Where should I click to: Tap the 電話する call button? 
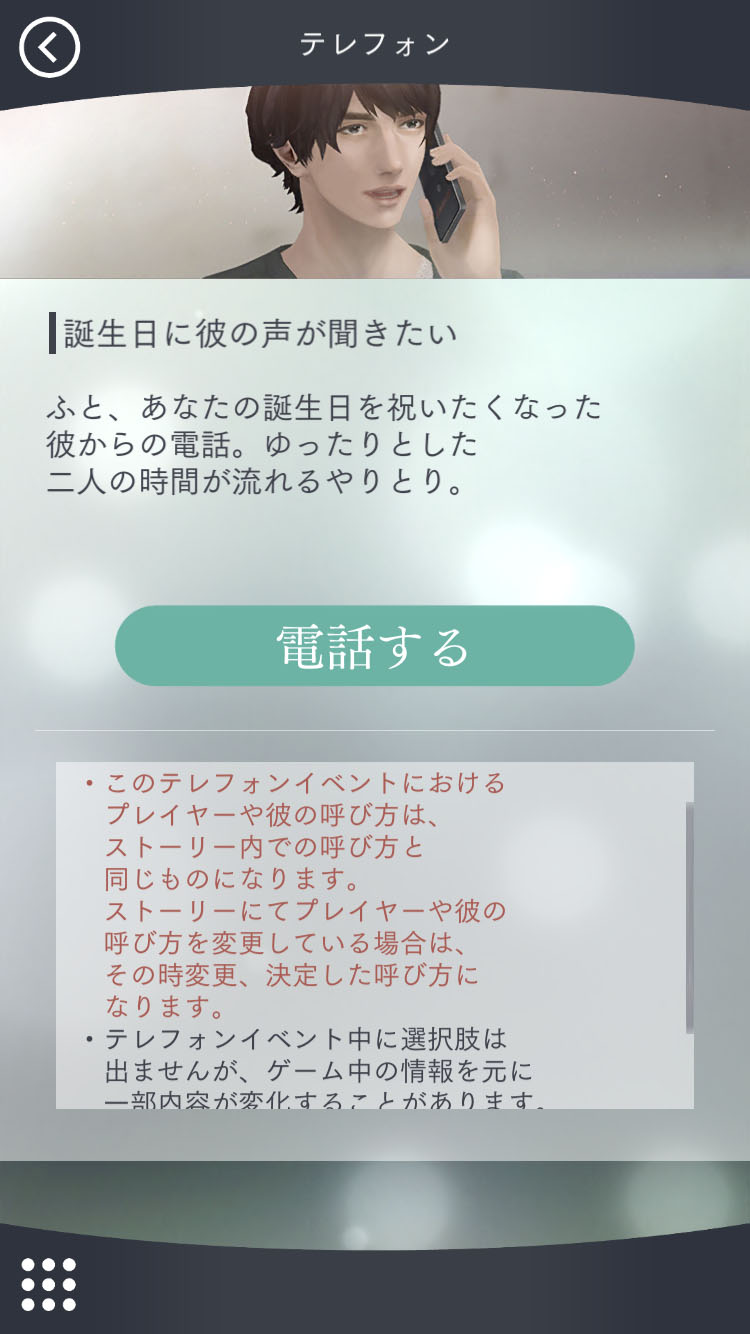click(x=374, y=646)
